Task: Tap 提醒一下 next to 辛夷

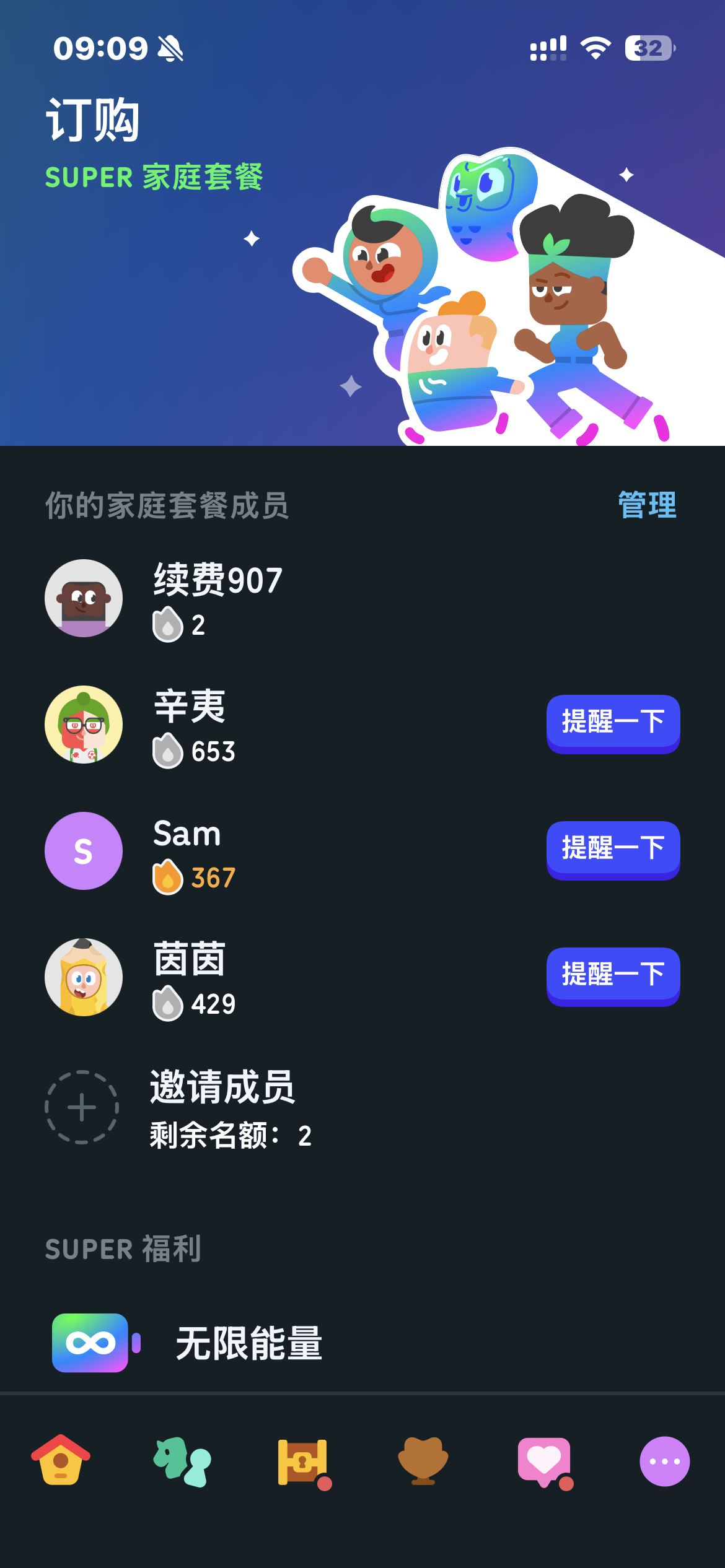Action: point(613,724)
